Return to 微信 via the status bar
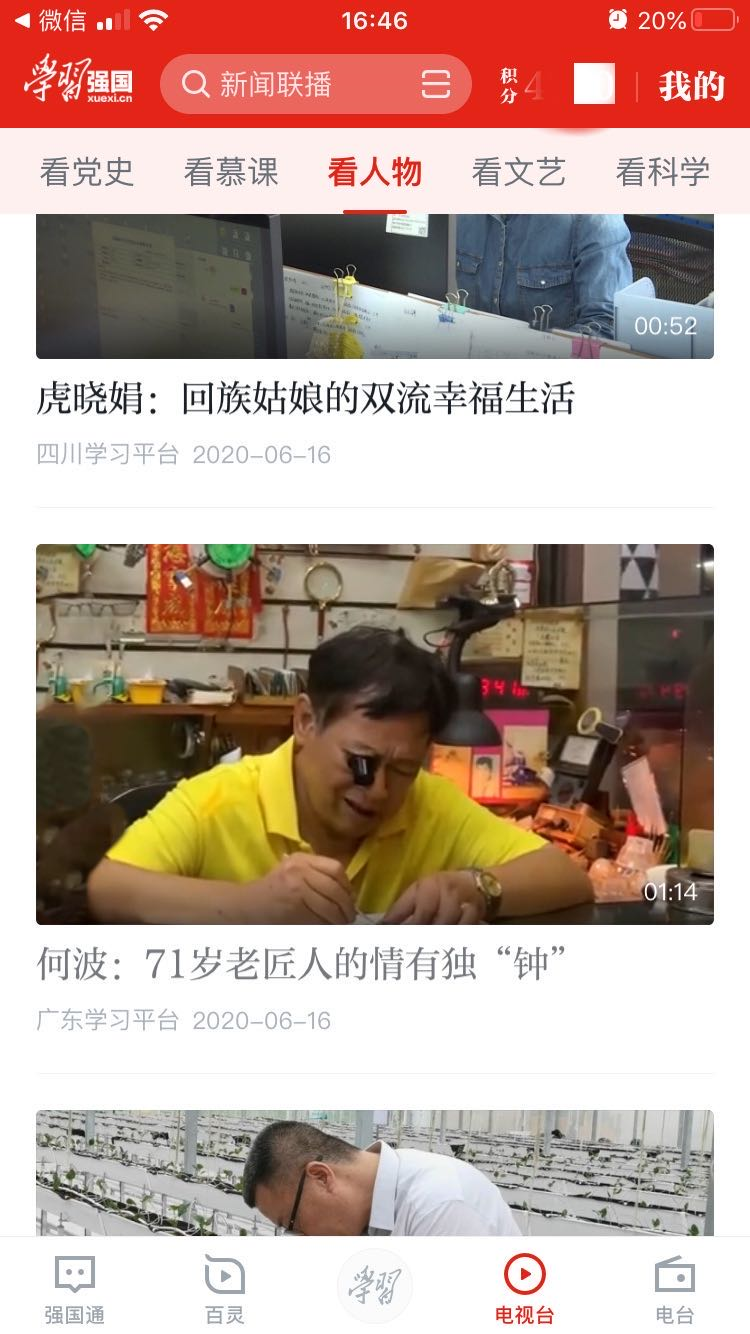The height and width of the screenshot is (1334, 750). pos(50,20)
